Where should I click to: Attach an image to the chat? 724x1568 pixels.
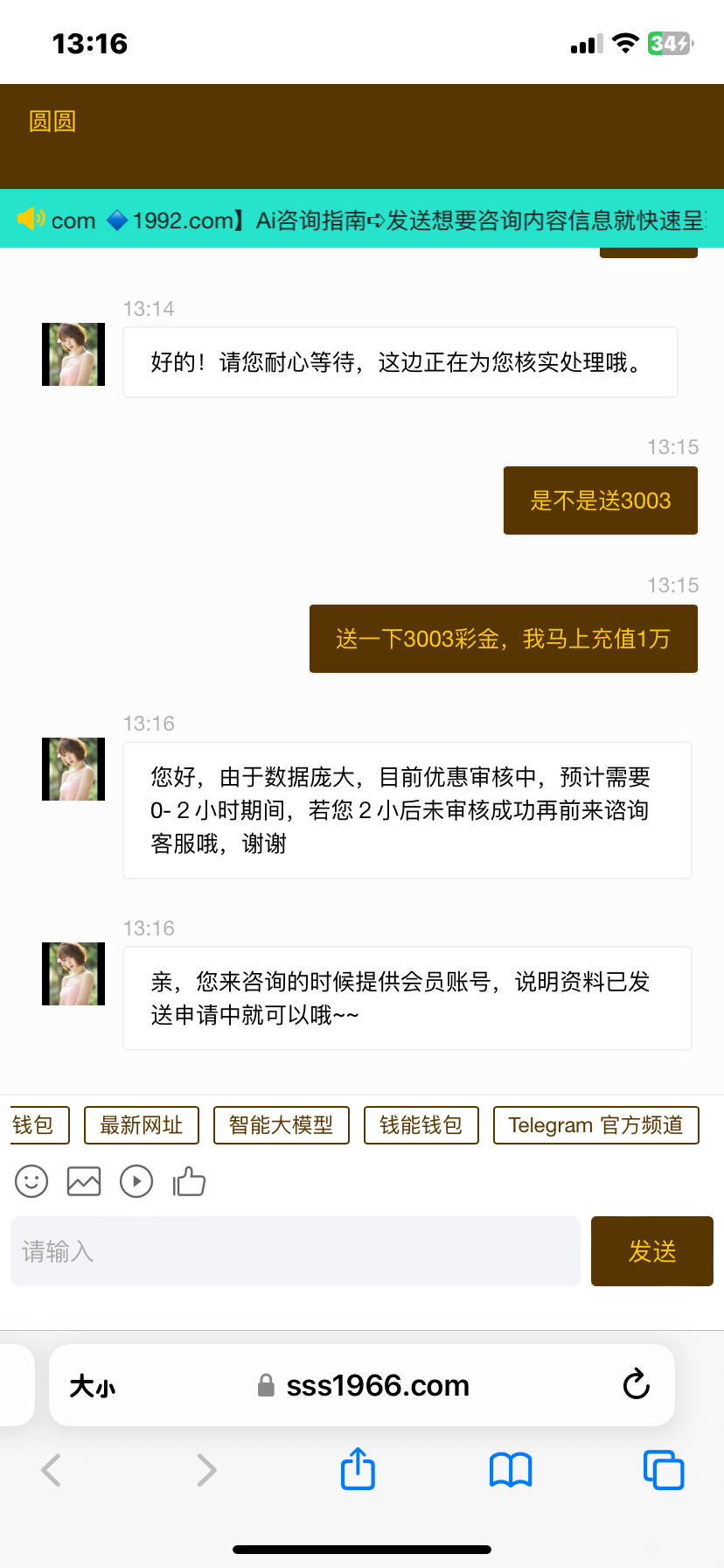pos(84,1181)
